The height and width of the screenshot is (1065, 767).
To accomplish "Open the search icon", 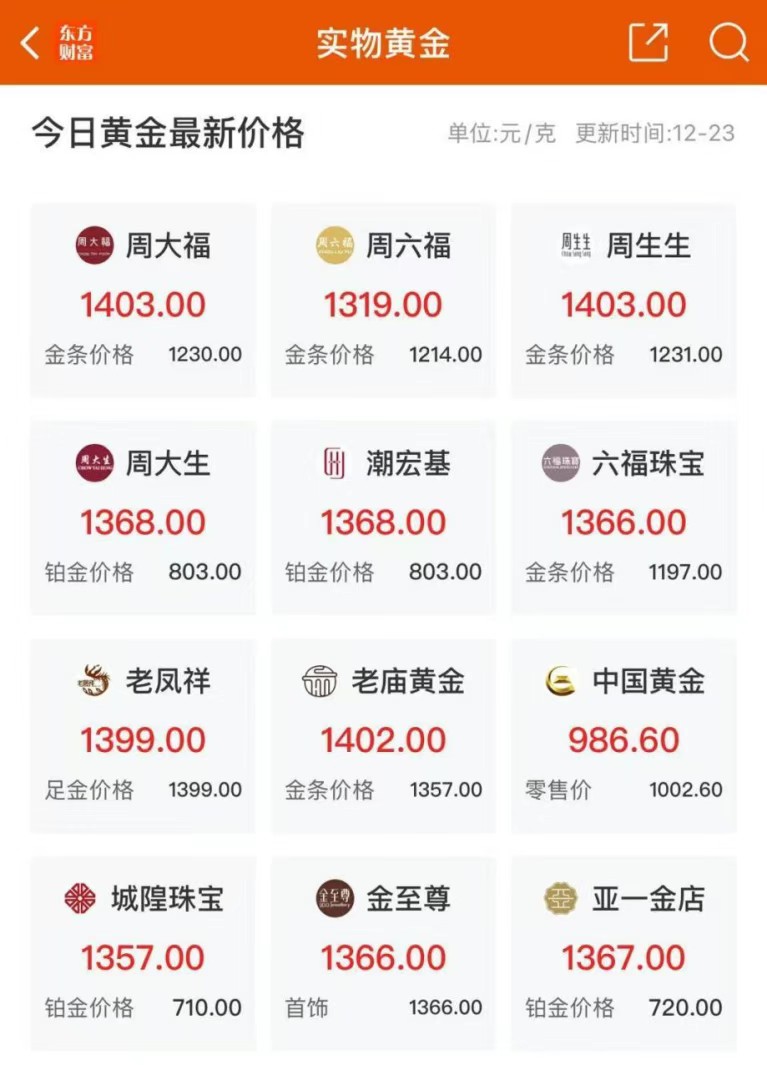I will [729, 42].
